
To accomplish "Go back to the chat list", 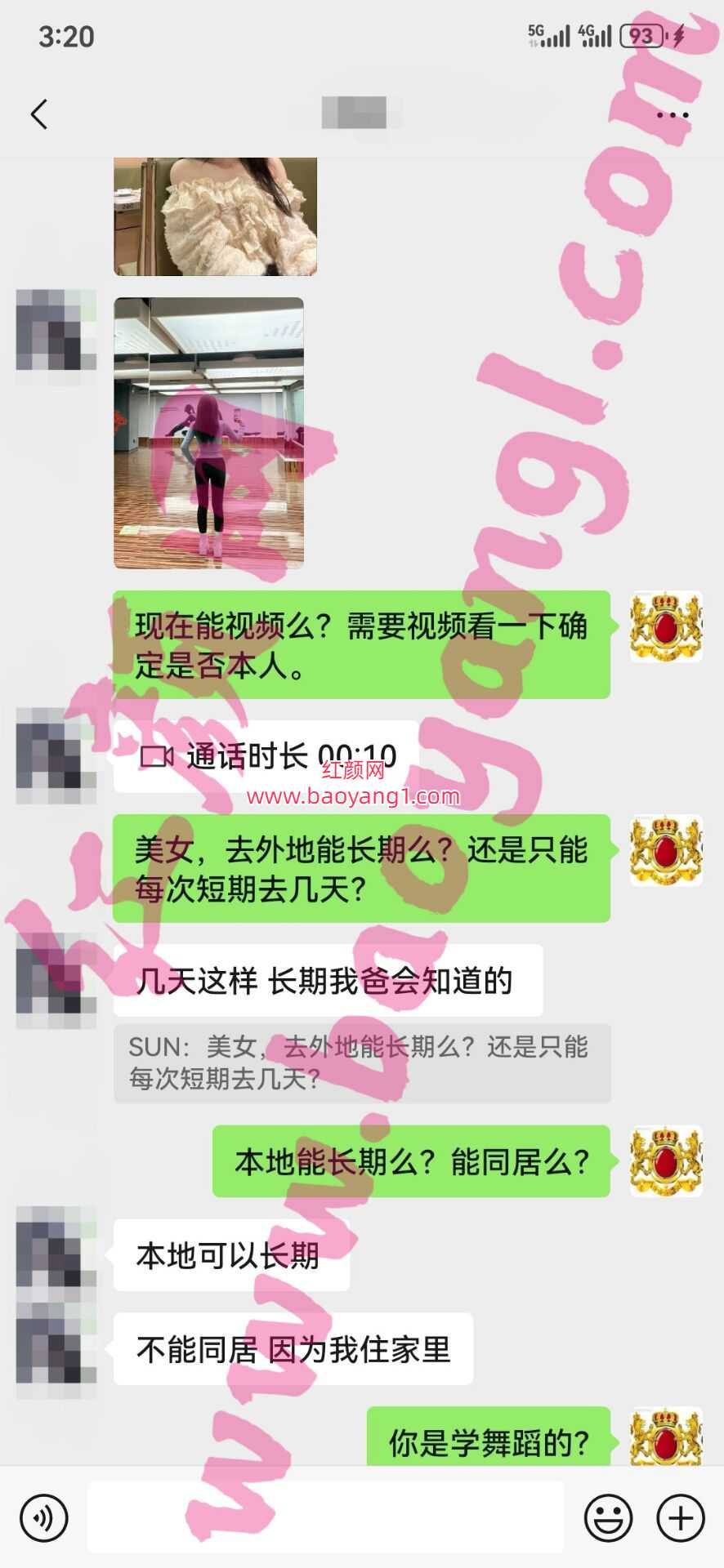I will coord(38,114).
